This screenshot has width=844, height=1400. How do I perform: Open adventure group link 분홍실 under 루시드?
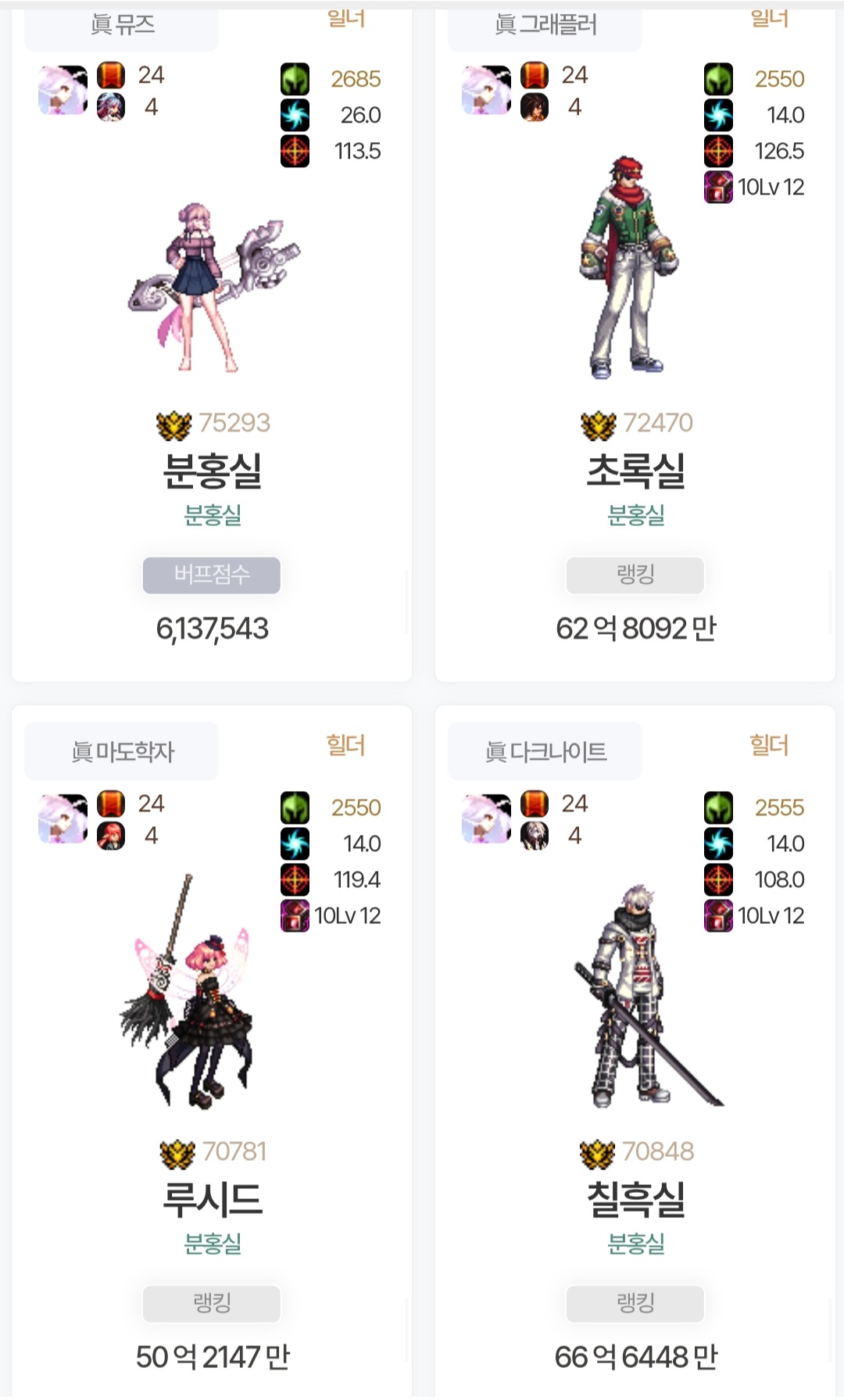[212, 1244]
